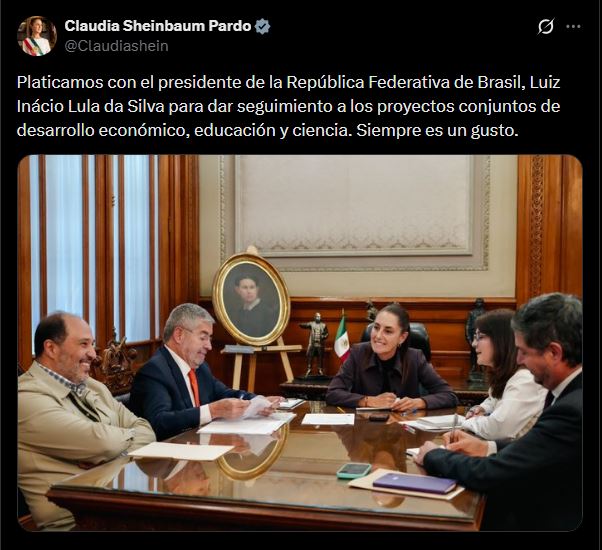Tap the Grok icon on the post
The image size is (602, 550).
click(x=545, y=27)
